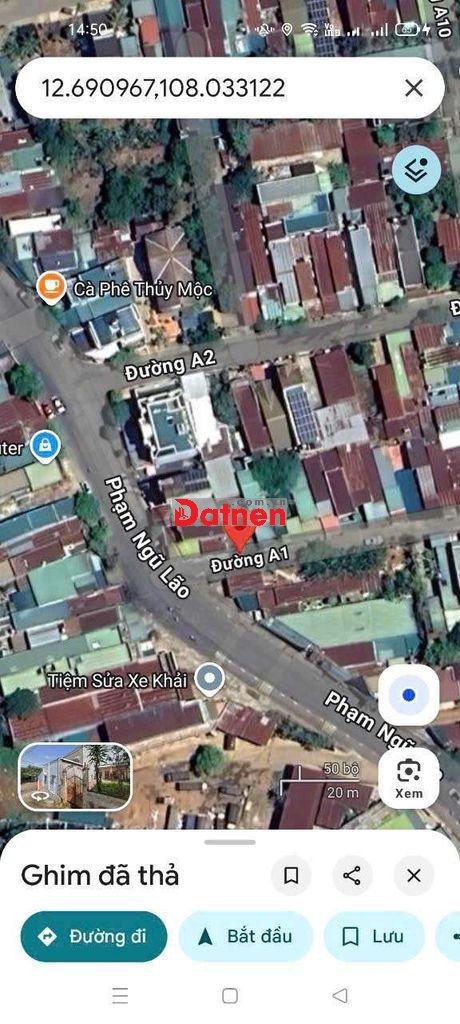Viewport: 460px width, 1024px height.
Task: Clear the coordinates search text
Action: pyautogui.click(x=414, y=88)
